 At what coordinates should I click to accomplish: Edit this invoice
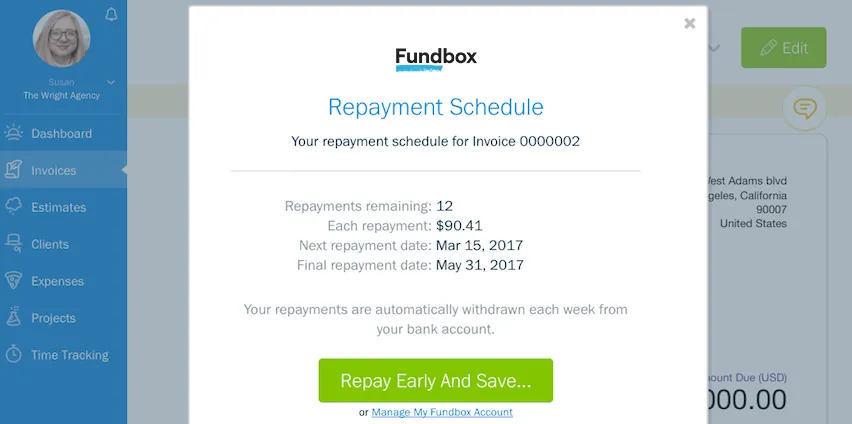[783, 48]
